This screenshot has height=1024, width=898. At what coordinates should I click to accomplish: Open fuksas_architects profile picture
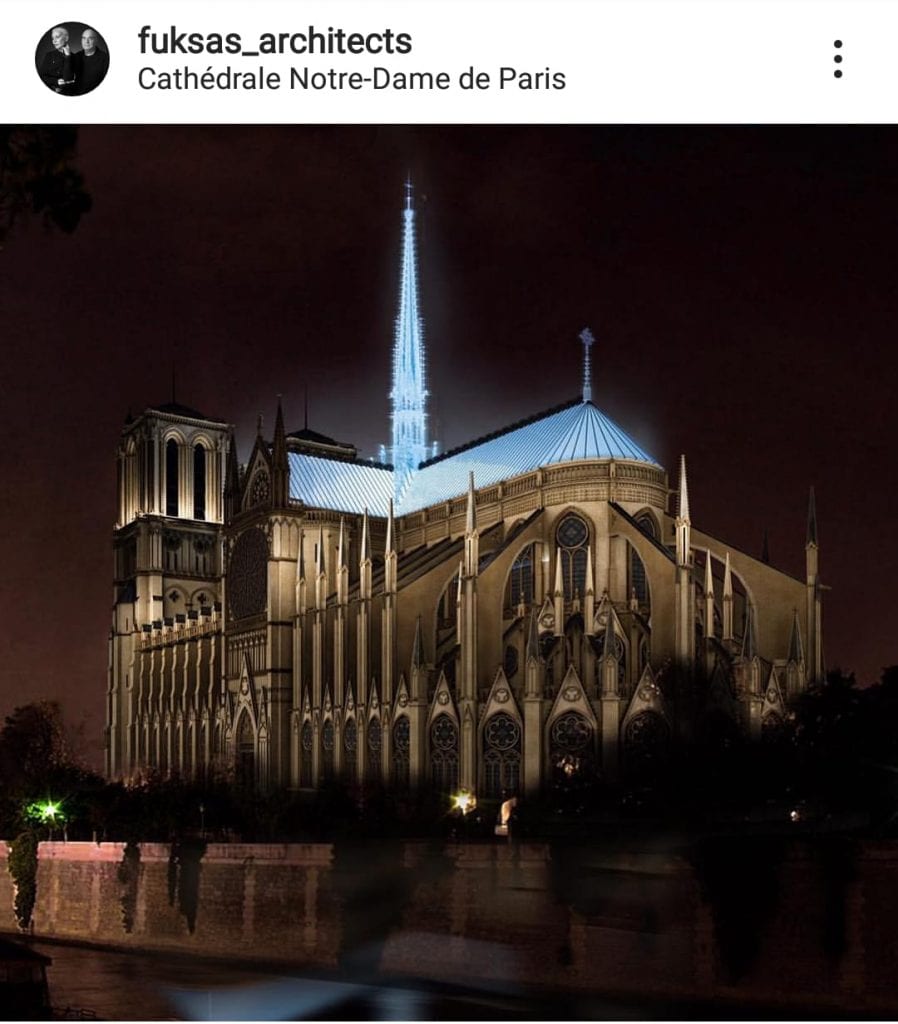click(72, 59)
